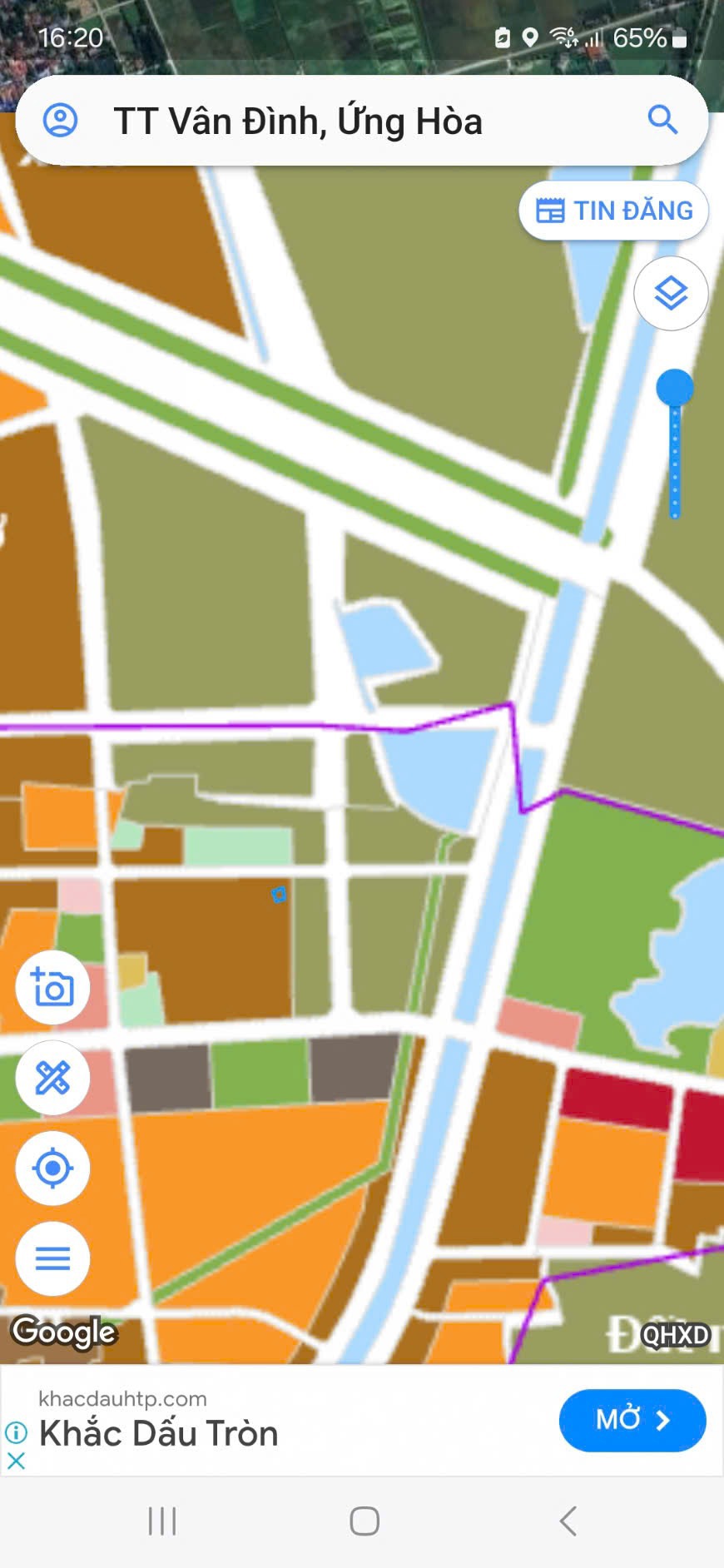Capture the map with the camera button
The width and height of the screenshot is (724, 1568).
[x=52, y=988]
